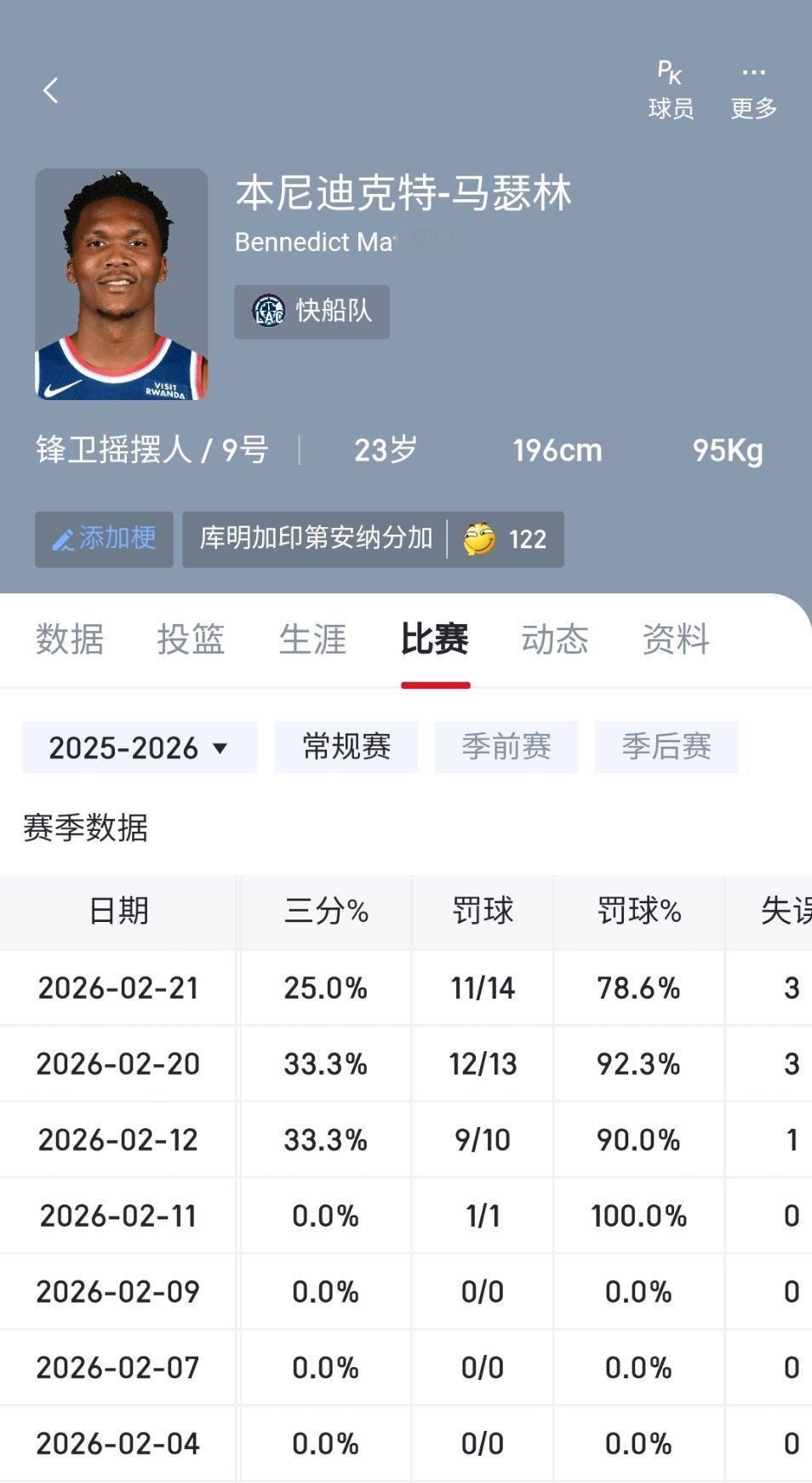Image resolution: width=812 pixels, height=1483 pixels.
Task: Click the 添加梗 add meme button
Action: (103, 539)
